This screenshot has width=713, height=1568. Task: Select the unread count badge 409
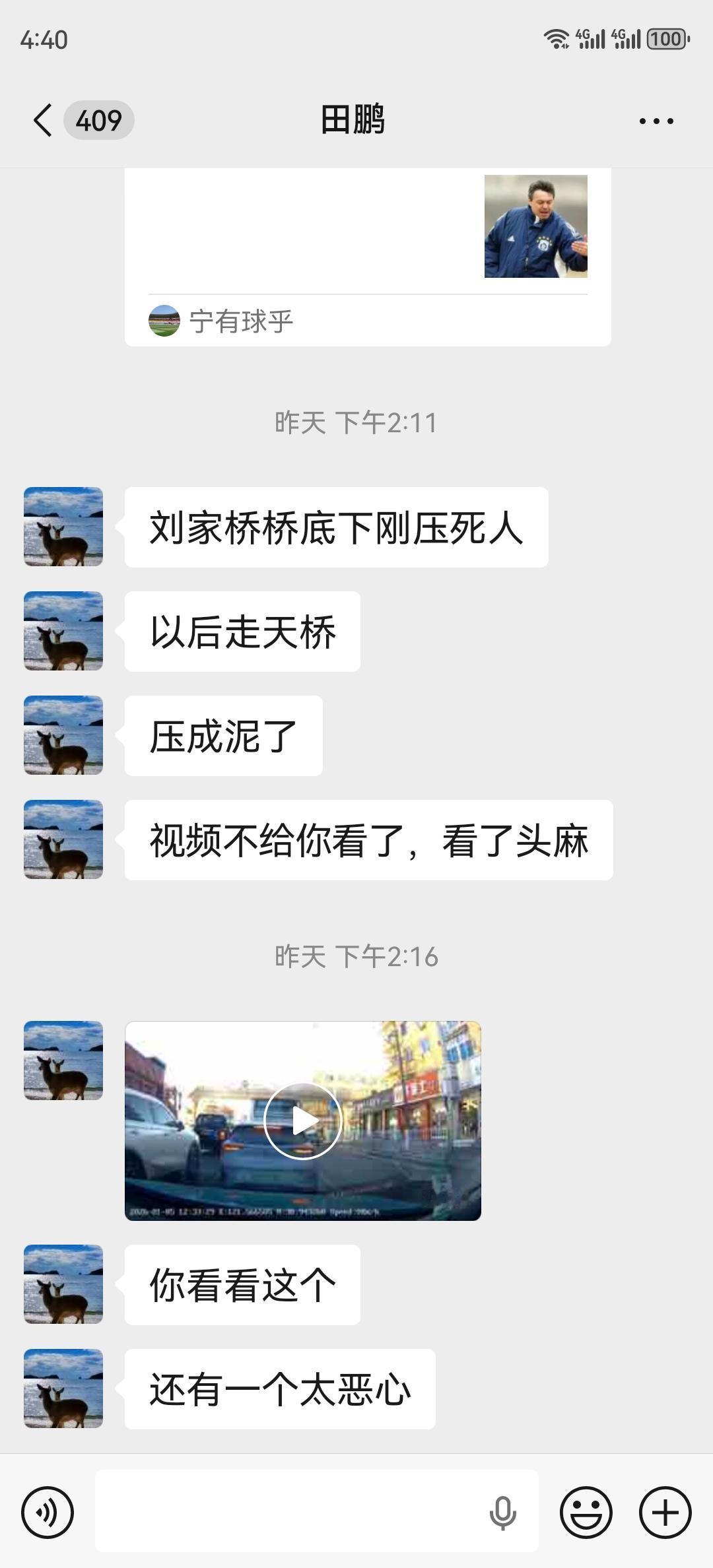[x=99, y=119]
